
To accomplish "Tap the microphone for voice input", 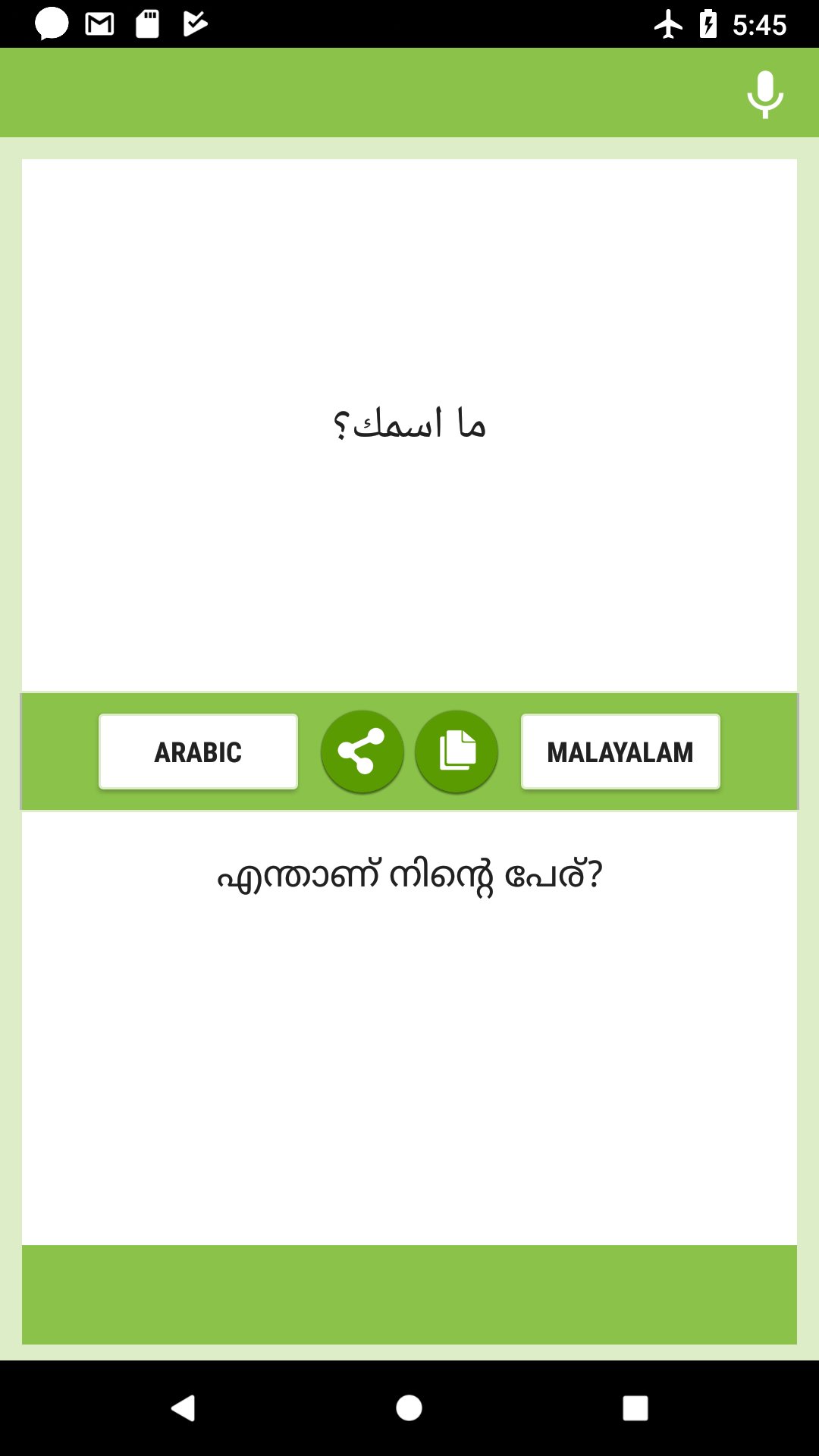I will (764, 94).
